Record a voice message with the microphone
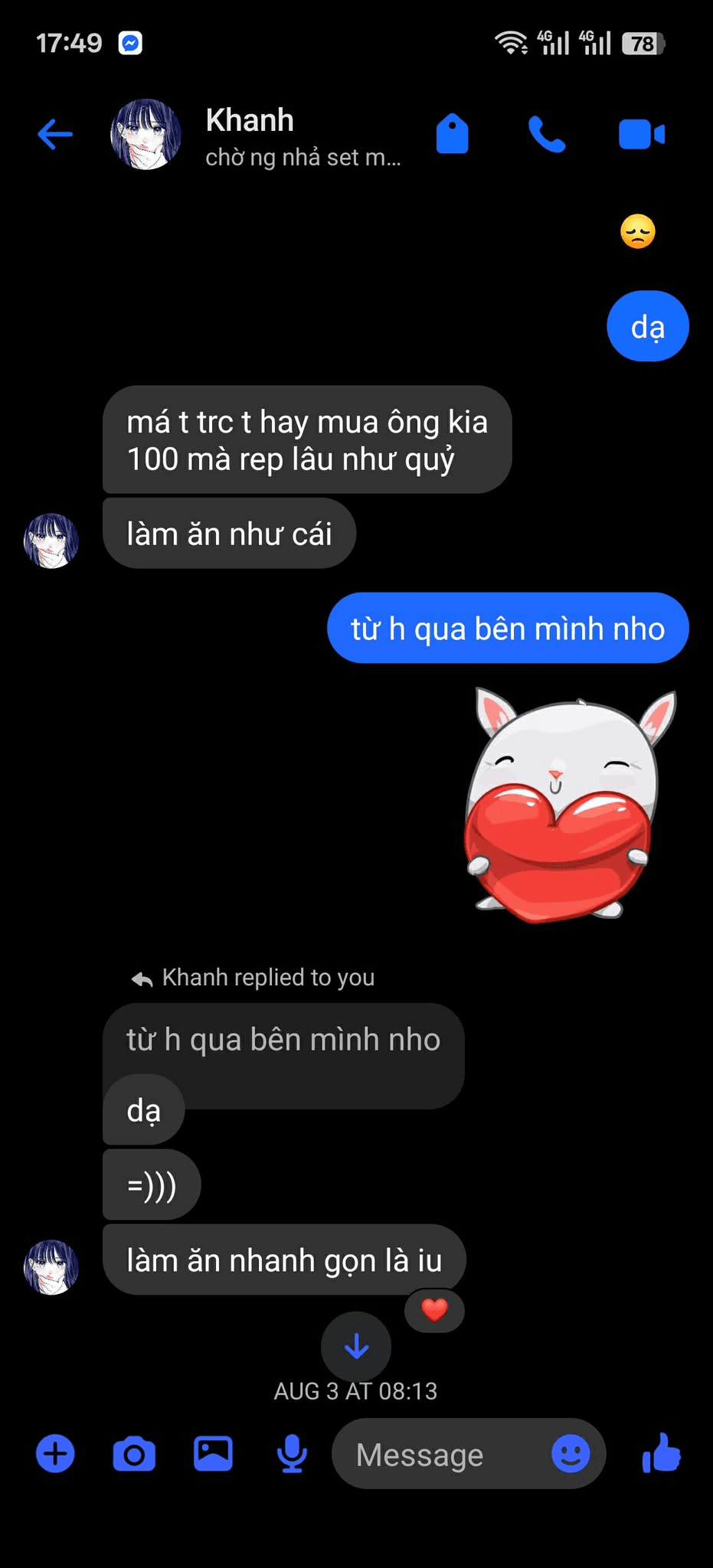Viewport: 713px width, 1568px height. (x=291, y=1454)
